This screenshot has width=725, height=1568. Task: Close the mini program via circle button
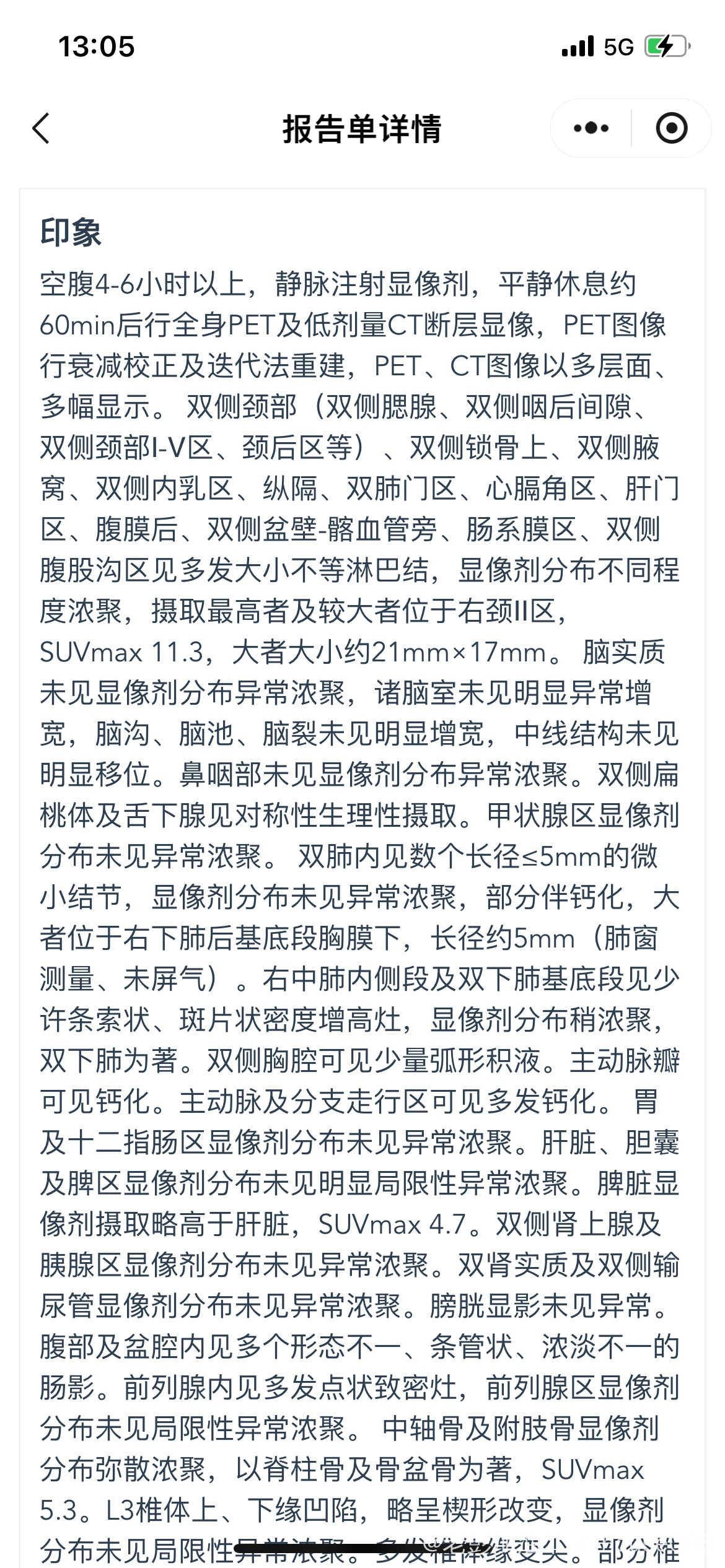671,129
